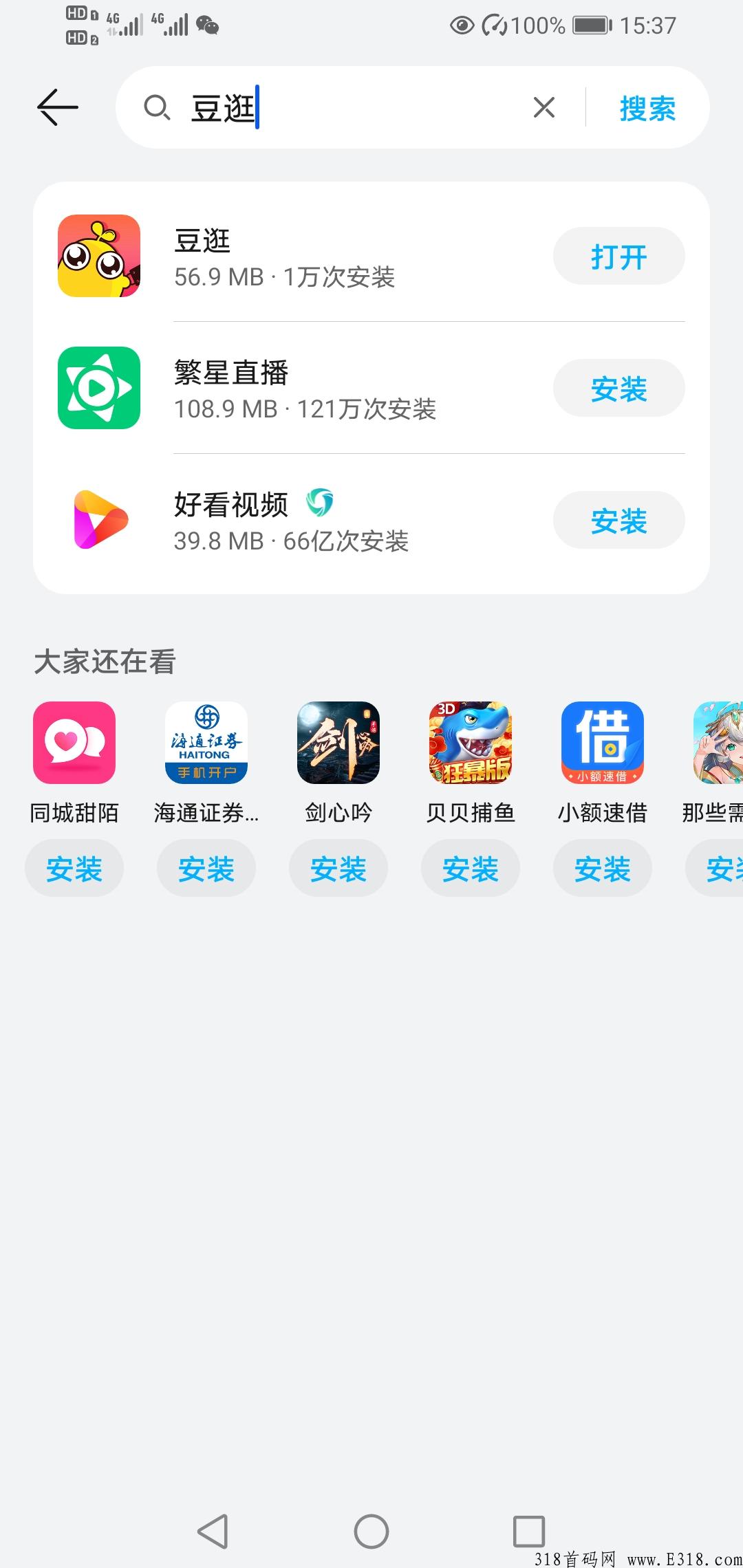Install 海通证券
Viewport: 743px width, 1568px height.
pyautogui.click(x=206, y=868)
